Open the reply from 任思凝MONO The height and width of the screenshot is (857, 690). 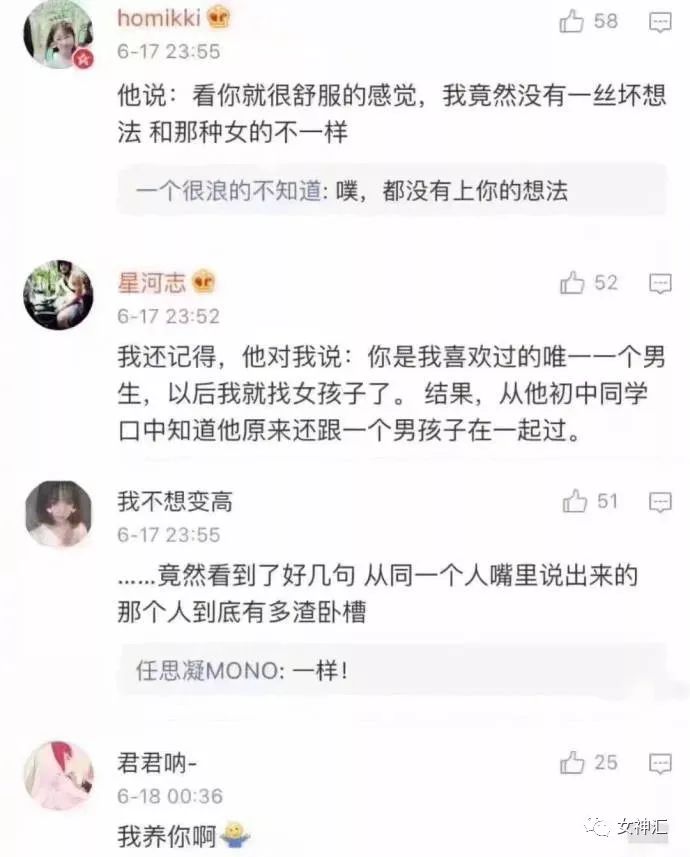[x=242, y=670]
